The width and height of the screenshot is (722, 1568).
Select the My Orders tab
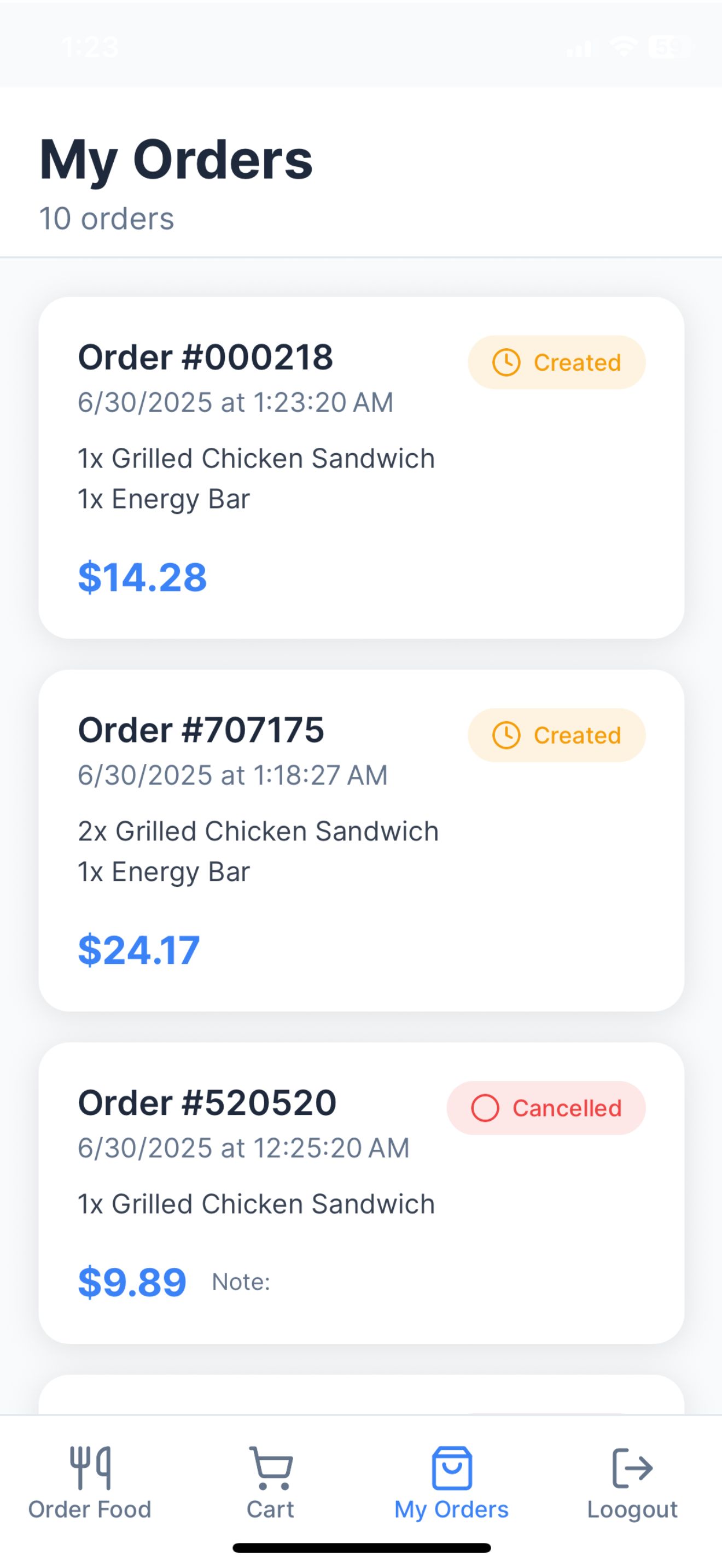[451, 1483]
